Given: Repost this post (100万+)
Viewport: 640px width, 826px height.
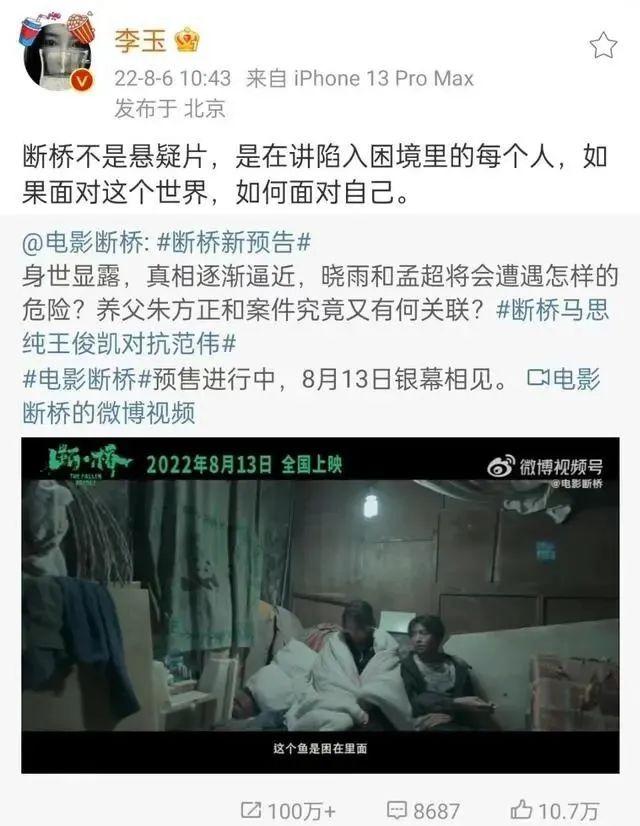Looking at the screenshot, I should pos(290,809).
